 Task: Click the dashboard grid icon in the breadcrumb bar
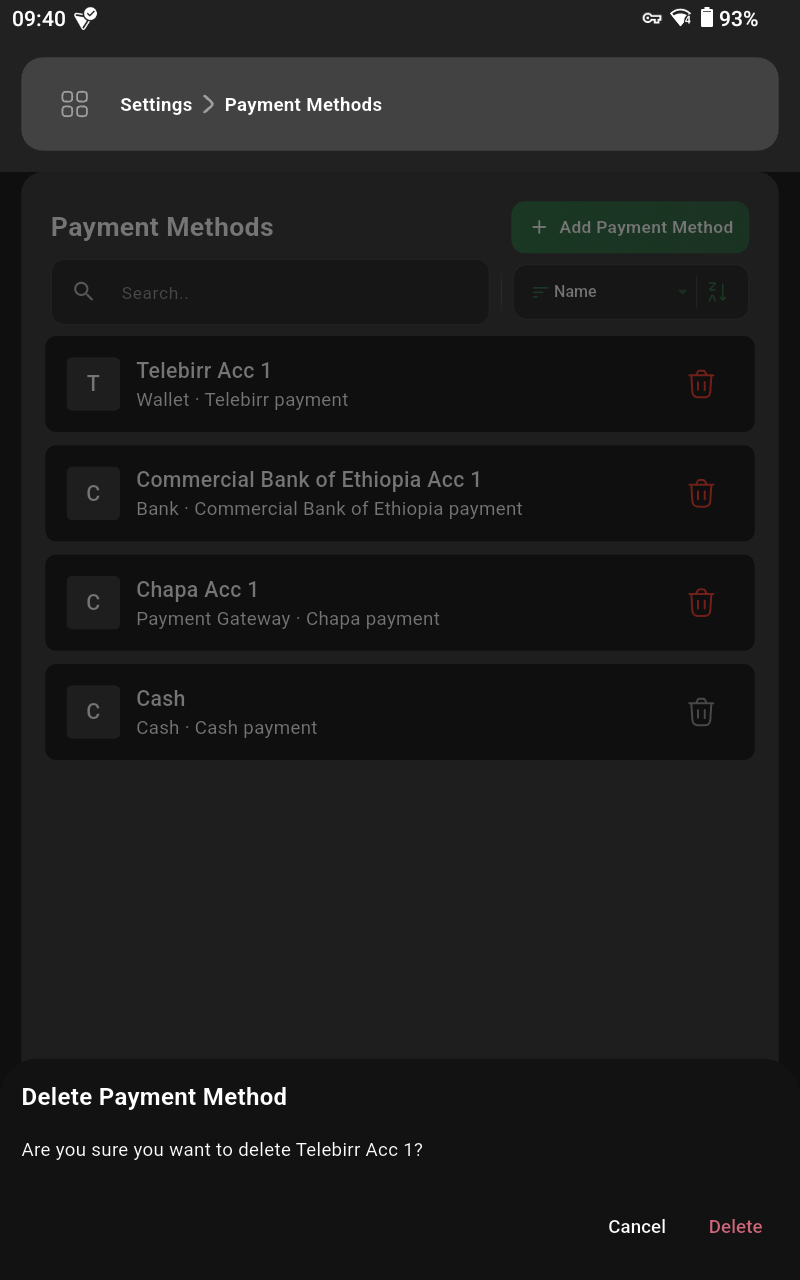tap(74, 104)
